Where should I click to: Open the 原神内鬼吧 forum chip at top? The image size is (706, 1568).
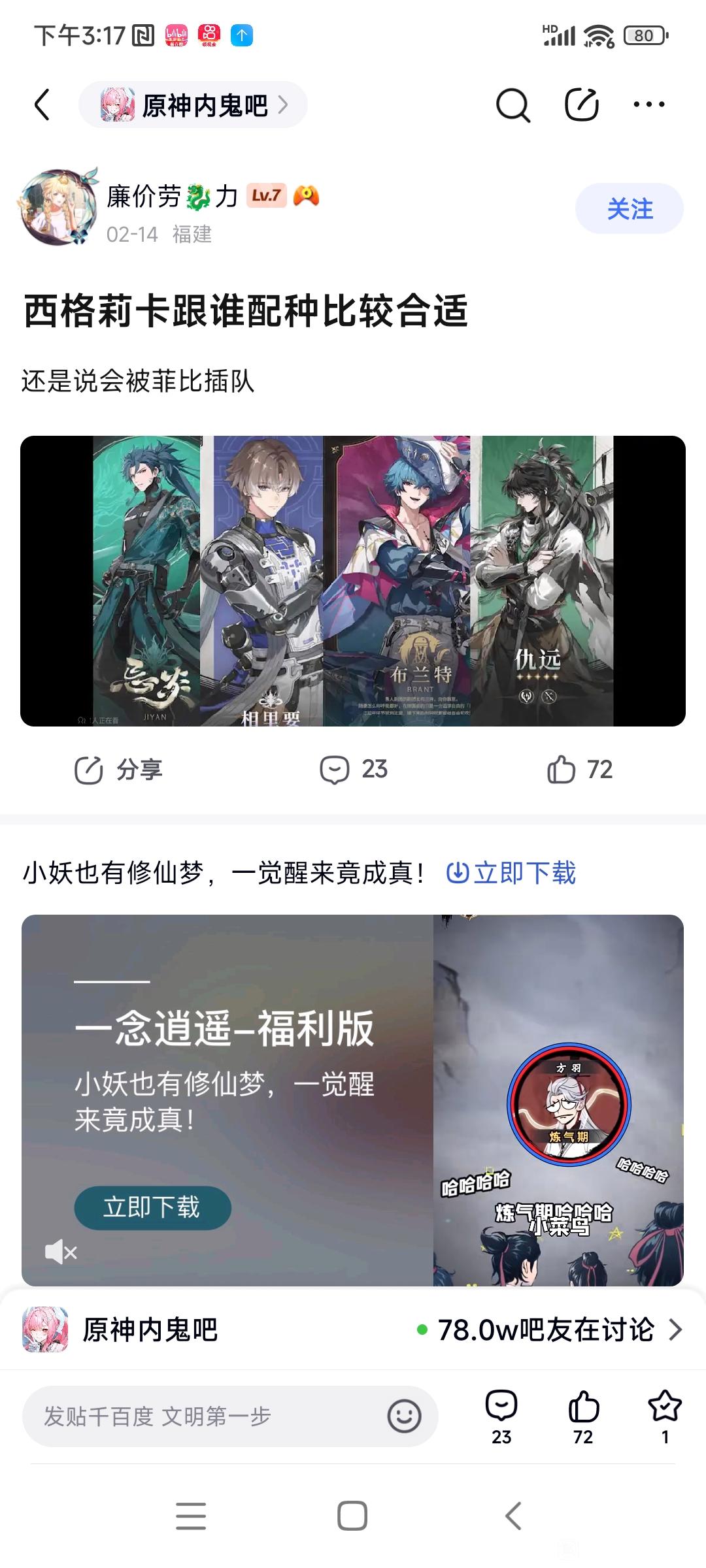pos(194,105)
